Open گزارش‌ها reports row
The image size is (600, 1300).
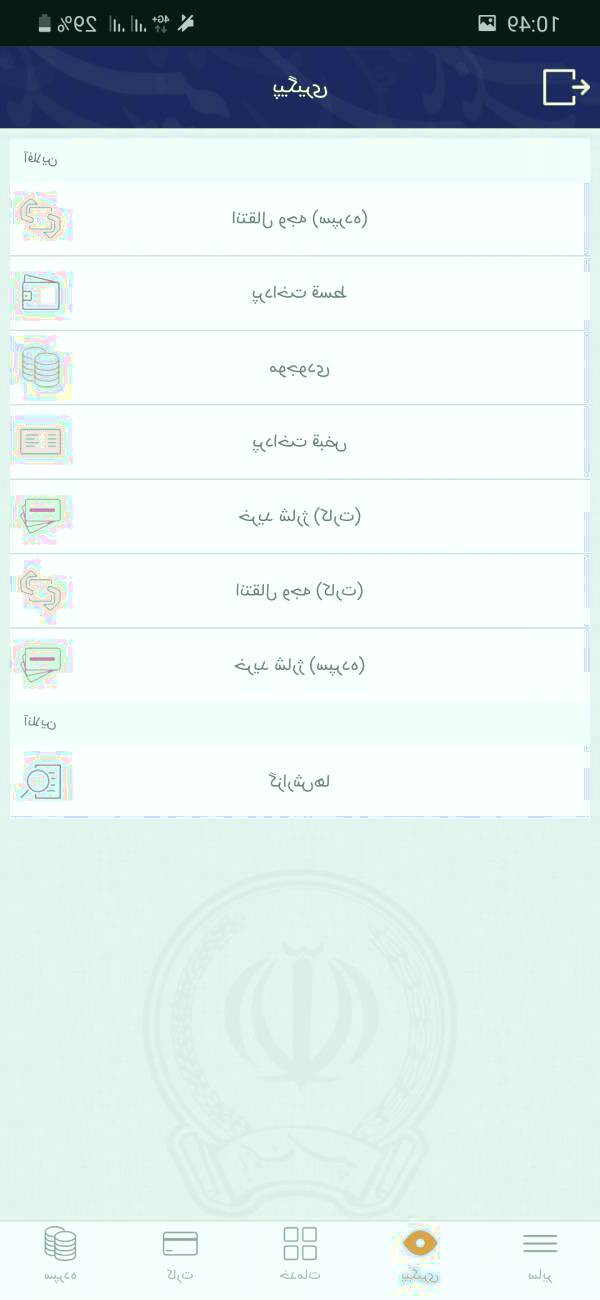pos(300,781)
